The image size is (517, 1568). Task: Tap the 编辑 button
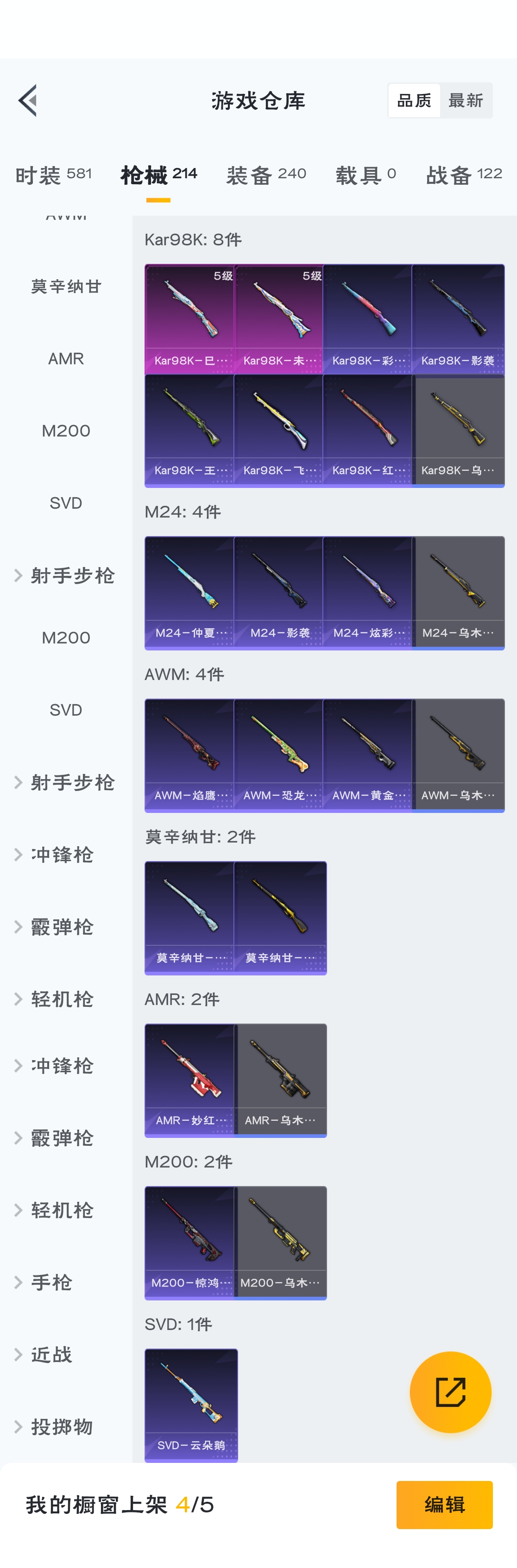tap(444, 1505)
